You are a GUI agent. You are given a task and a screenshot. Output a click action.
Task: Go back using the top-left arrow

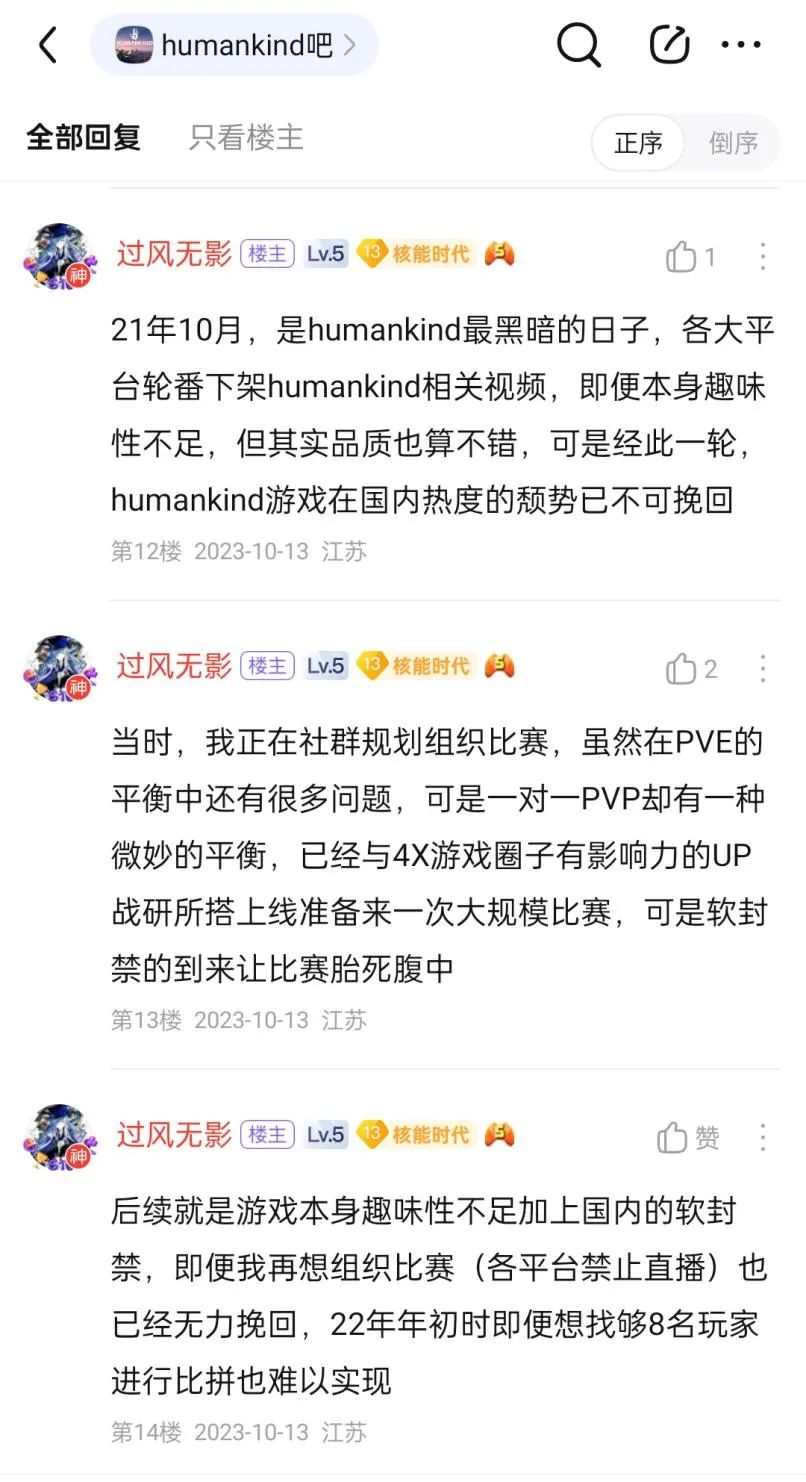tap(48, 45)
